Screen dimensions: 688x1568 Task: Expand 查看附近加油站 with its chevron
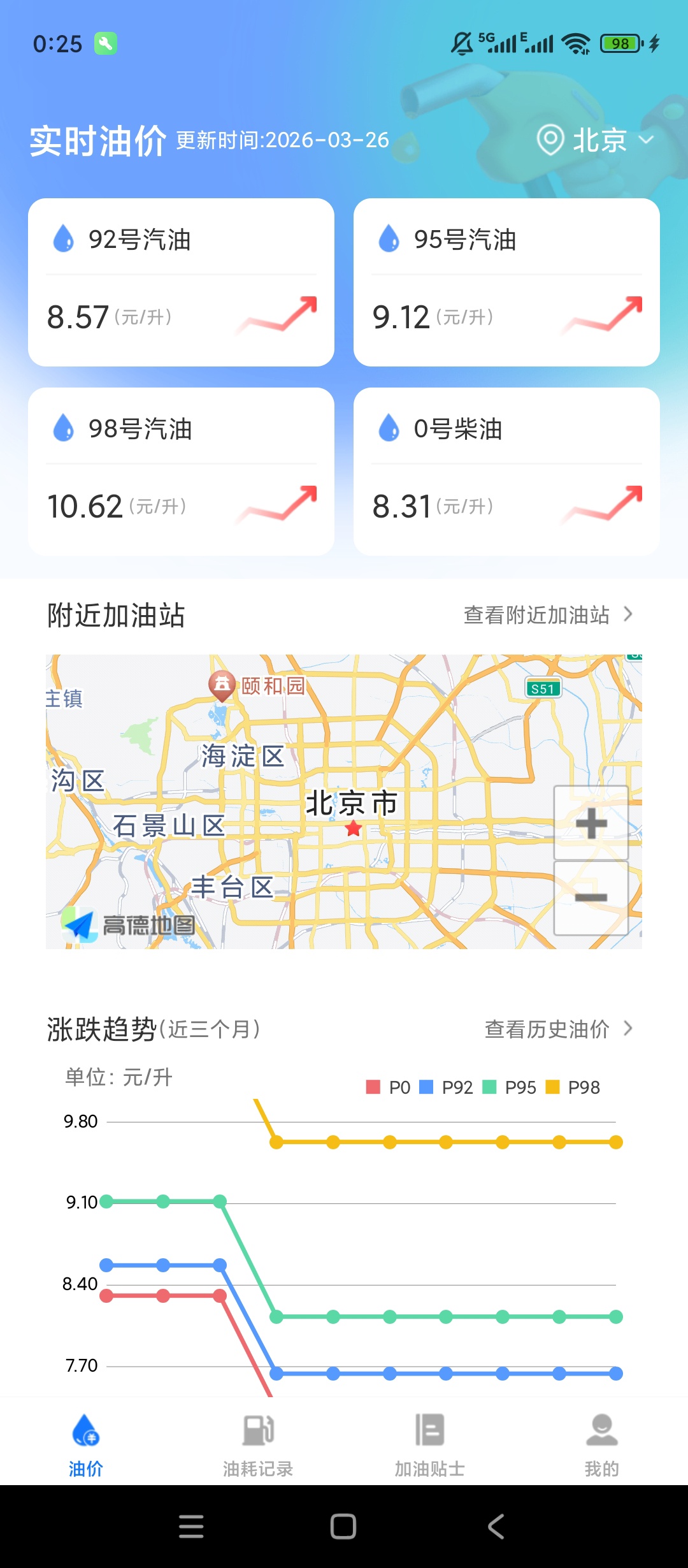tap(629, 614)
